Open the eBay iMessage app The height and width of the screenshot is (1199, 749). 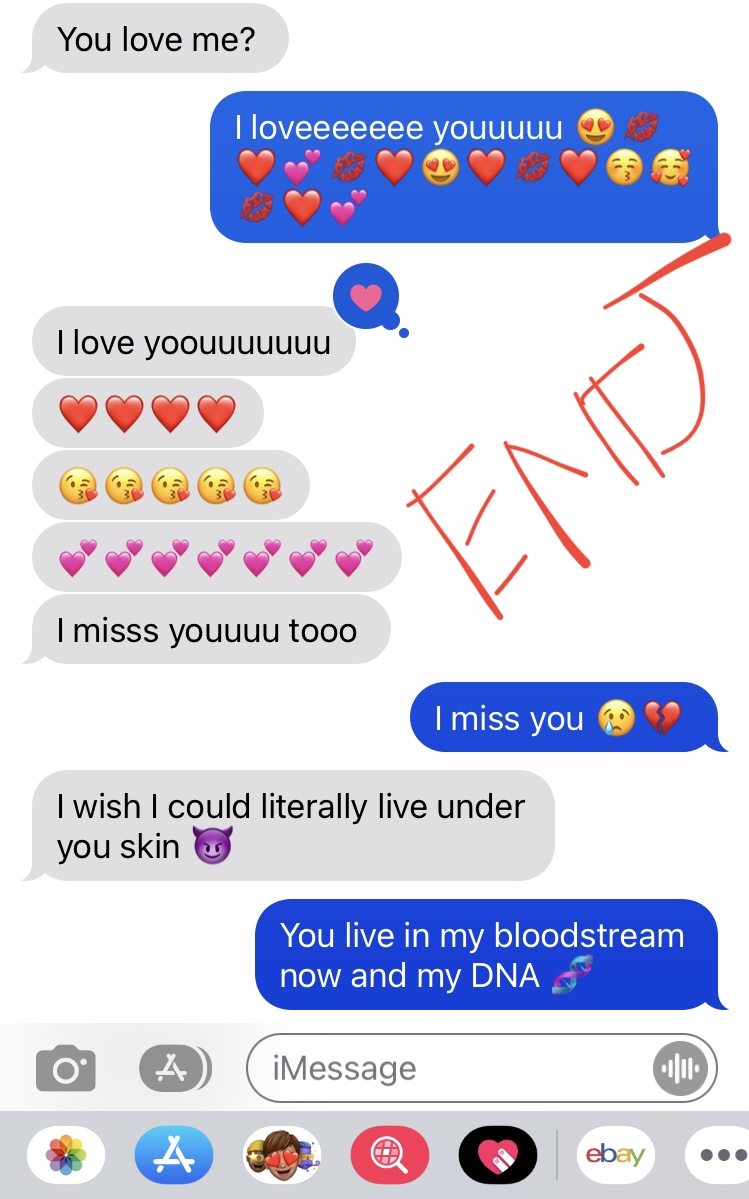coord(615,1155)
